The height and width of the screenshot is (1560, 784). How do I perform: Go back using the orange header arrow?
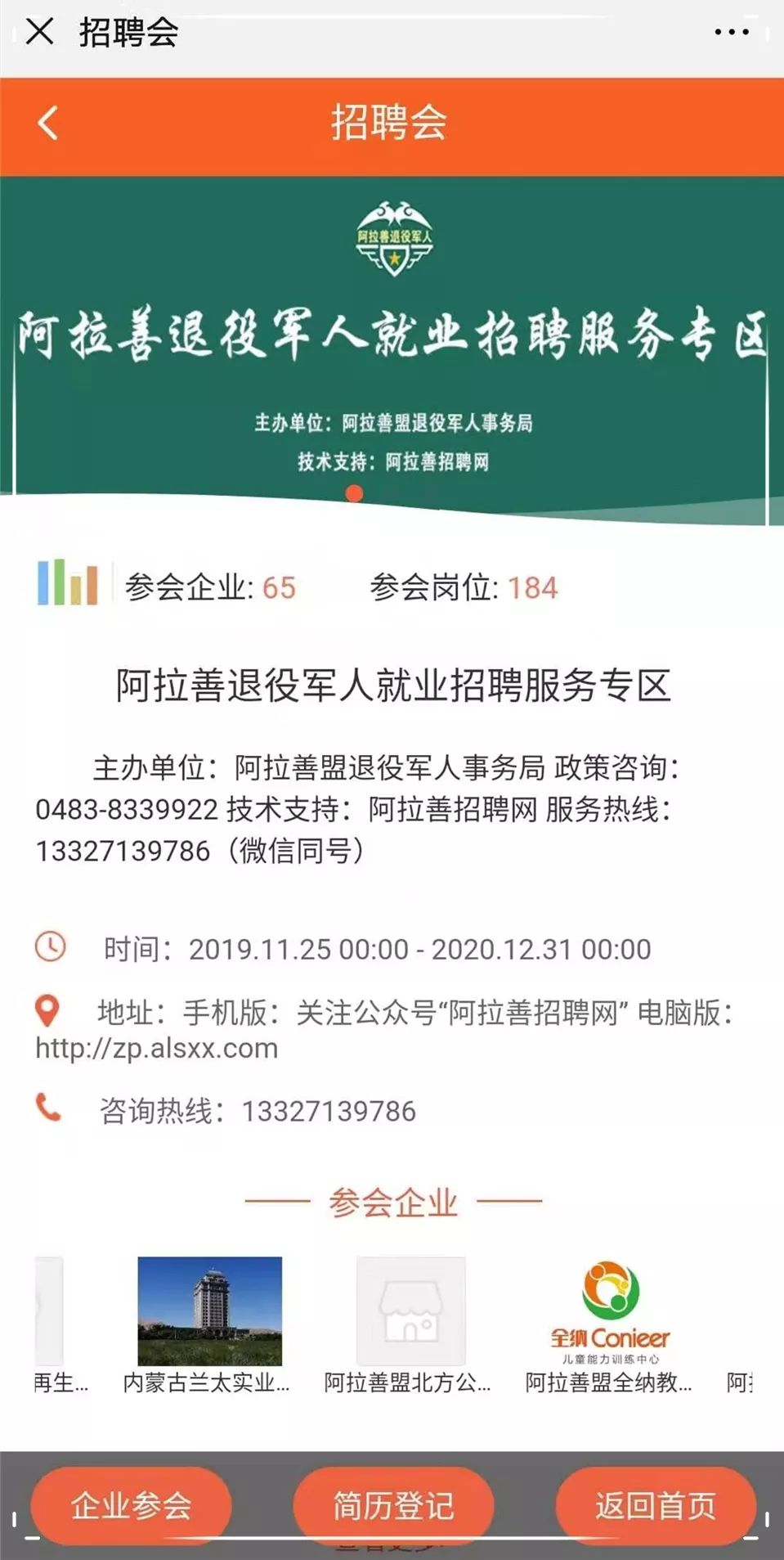click(x=48, y=124)
